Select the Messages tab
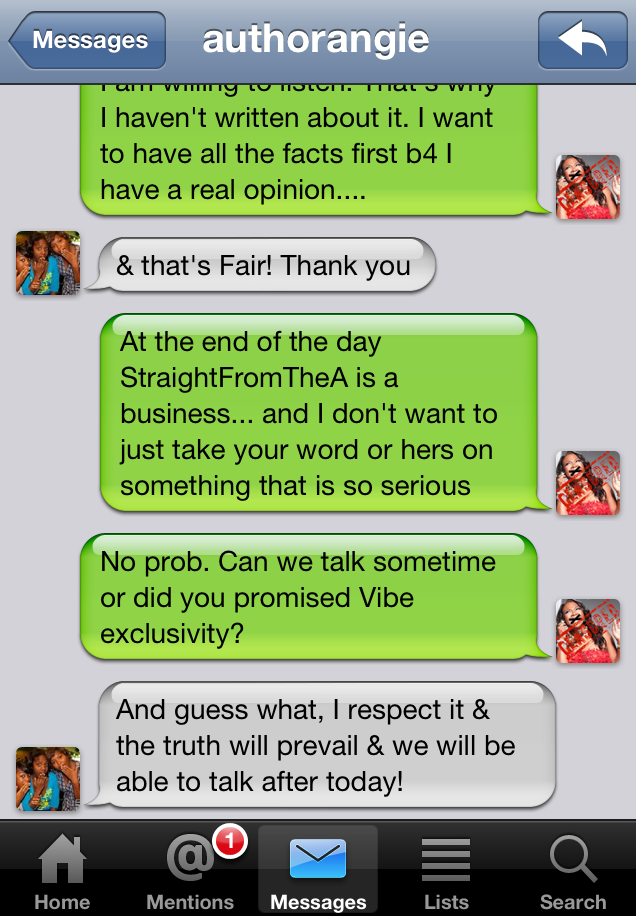 318,872
